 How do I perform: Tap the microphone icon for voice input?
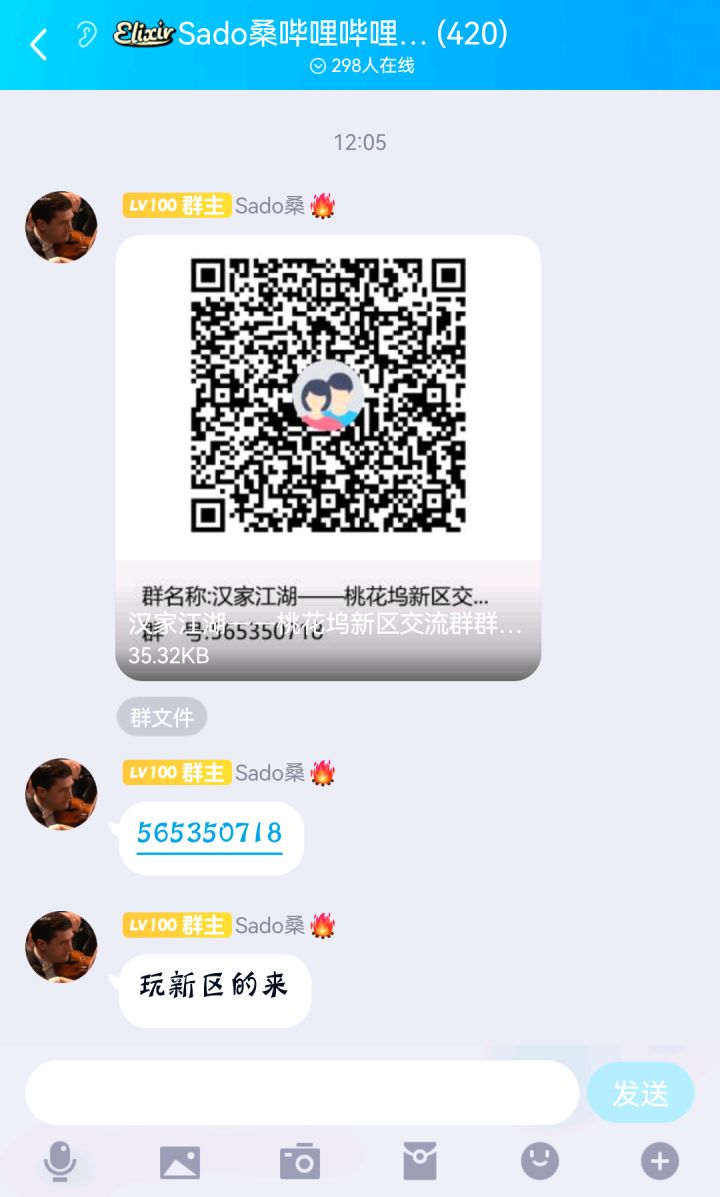(x=61, y=1161)
